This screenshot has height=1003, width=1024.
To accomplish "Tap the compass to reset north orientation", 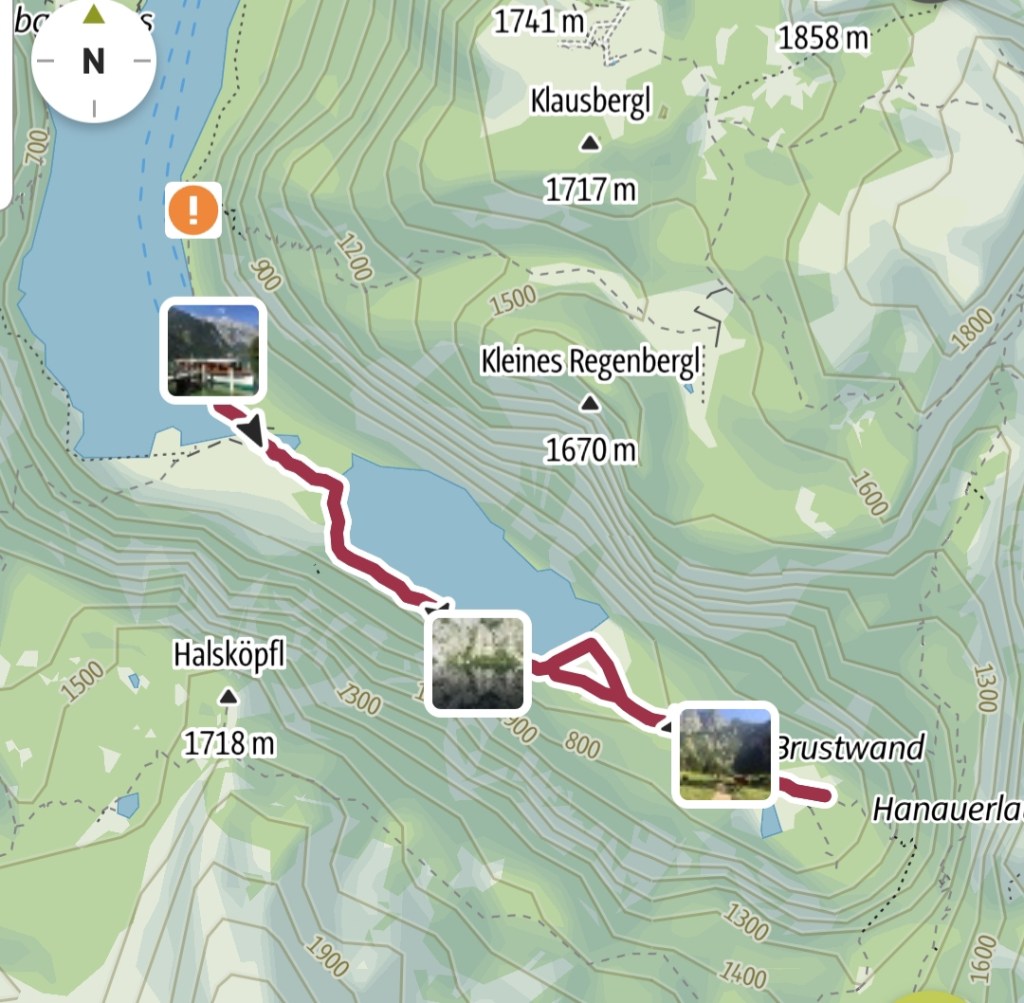I will tap(93, 61).
